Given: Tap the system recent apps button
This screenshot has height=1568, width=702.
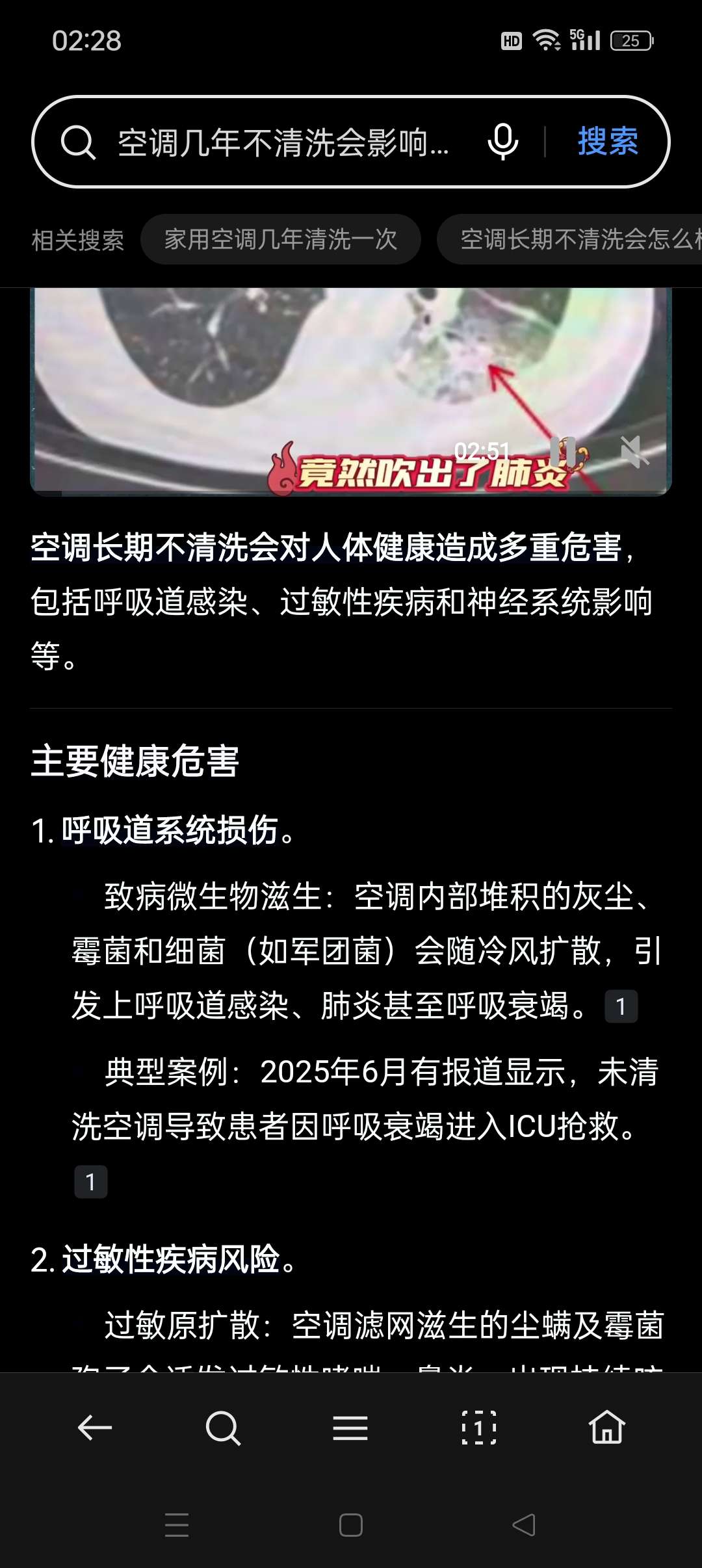Looking at the screenshot, I should pos(177,1524).
